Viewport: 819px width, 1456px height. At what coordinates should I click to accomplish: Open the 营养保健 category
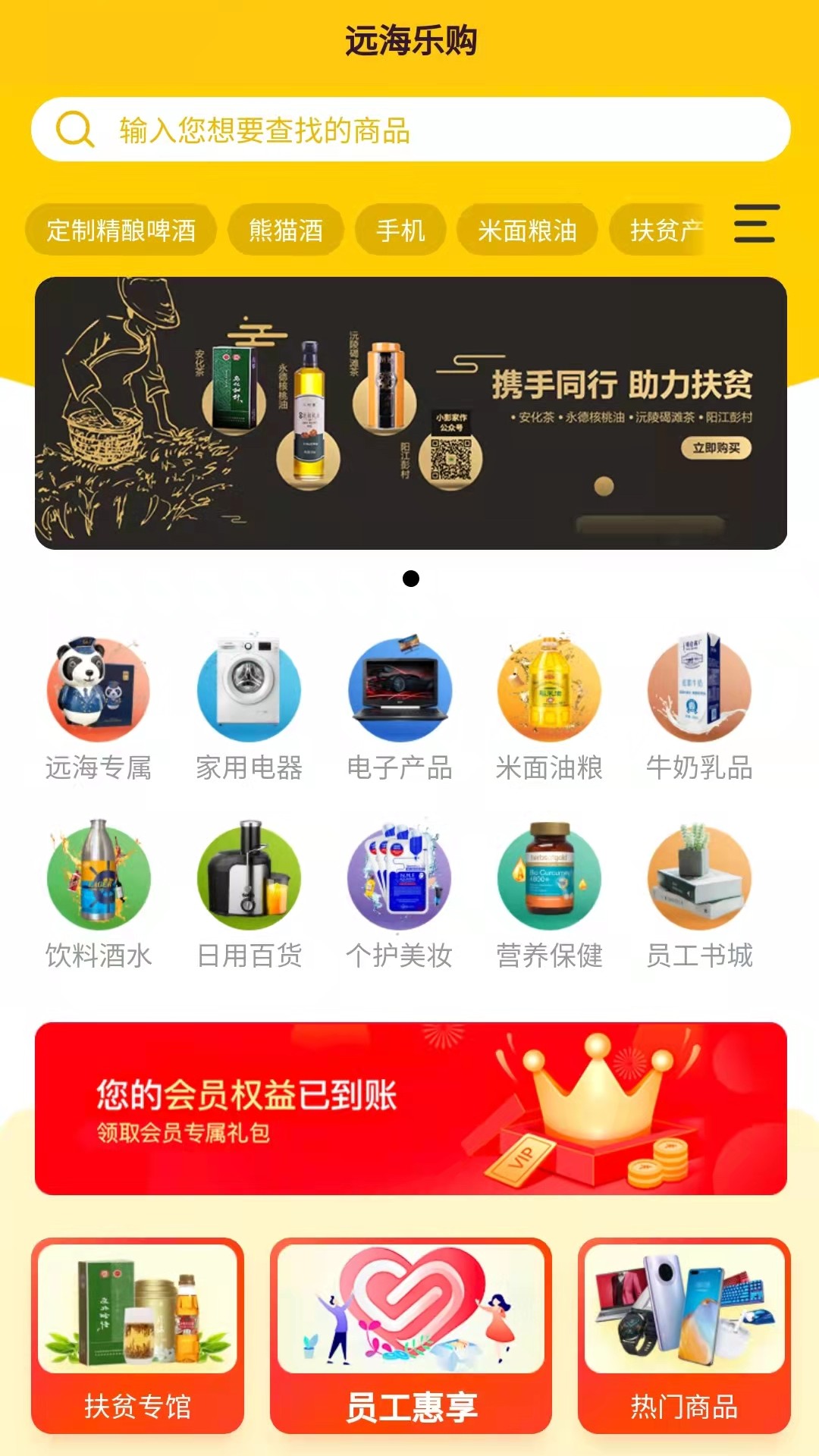549,895
